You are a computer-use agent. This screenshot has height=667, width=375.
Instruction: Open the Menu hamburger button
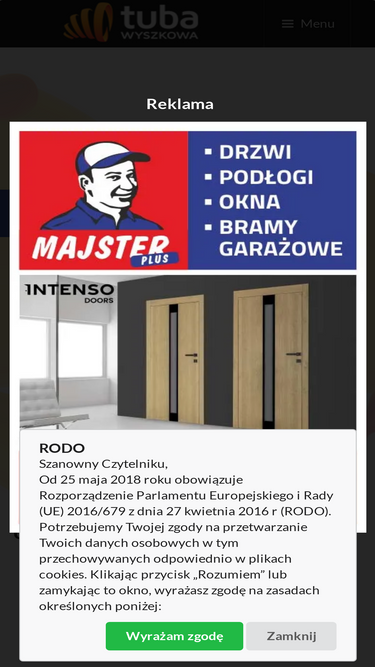tap(308, 24)
